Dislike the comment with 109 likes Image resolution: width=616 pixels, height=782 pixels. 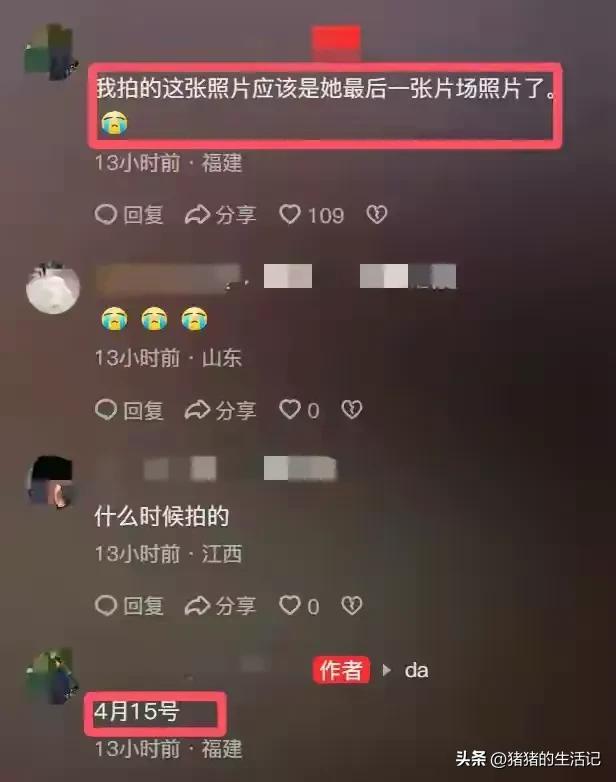tap(376, 214)
